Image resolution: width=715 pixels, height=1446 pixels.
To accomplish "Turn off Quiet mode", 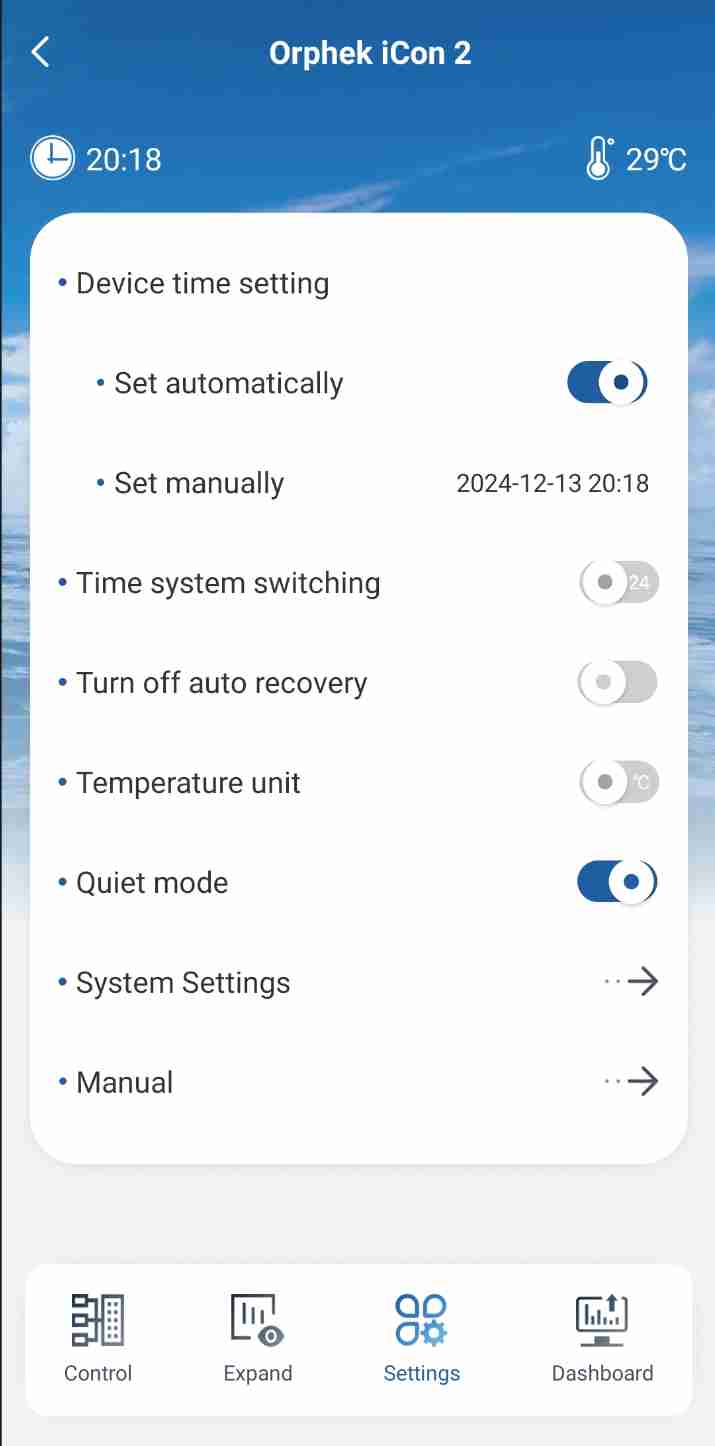I will 617,882.
